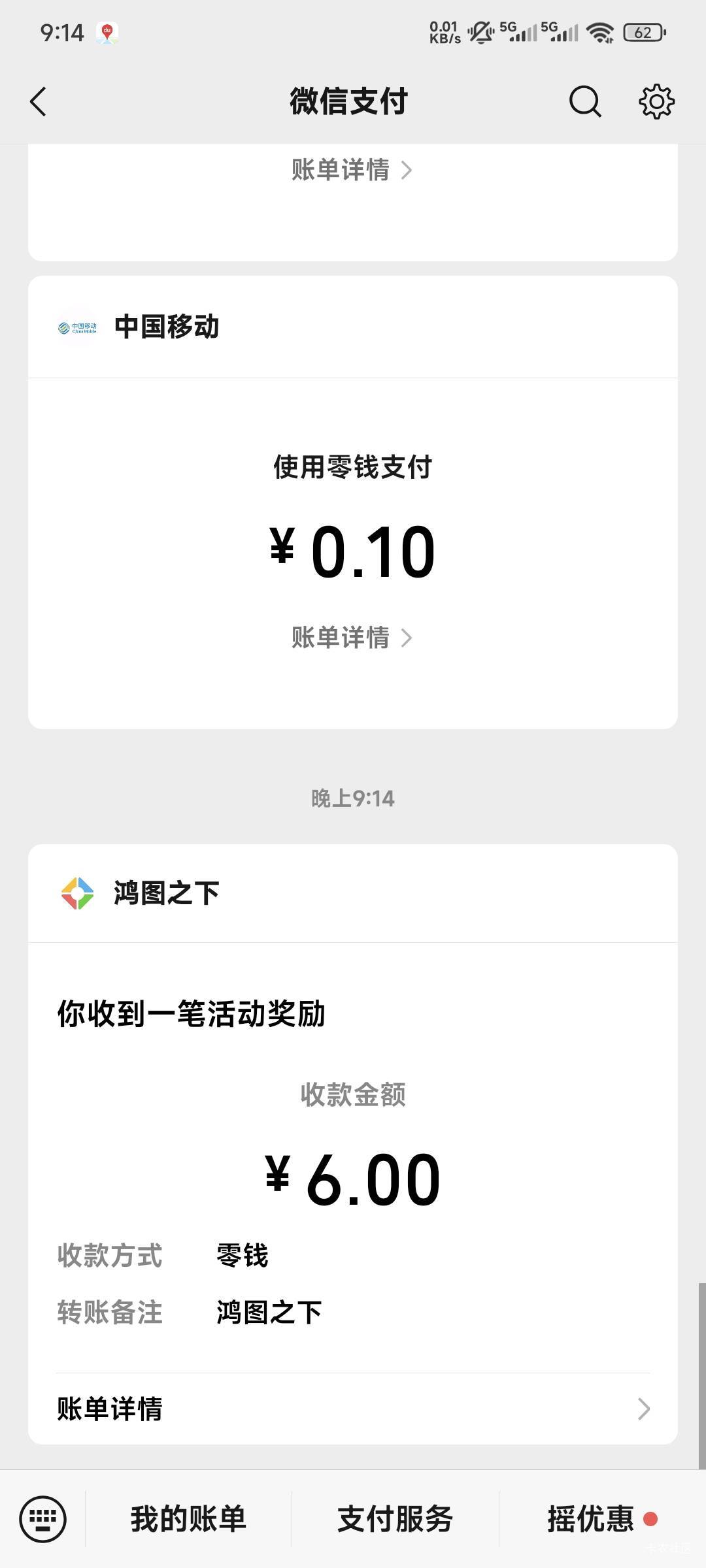
Task: Open the 鸿图之下 account header
Action: pos(167,893)
